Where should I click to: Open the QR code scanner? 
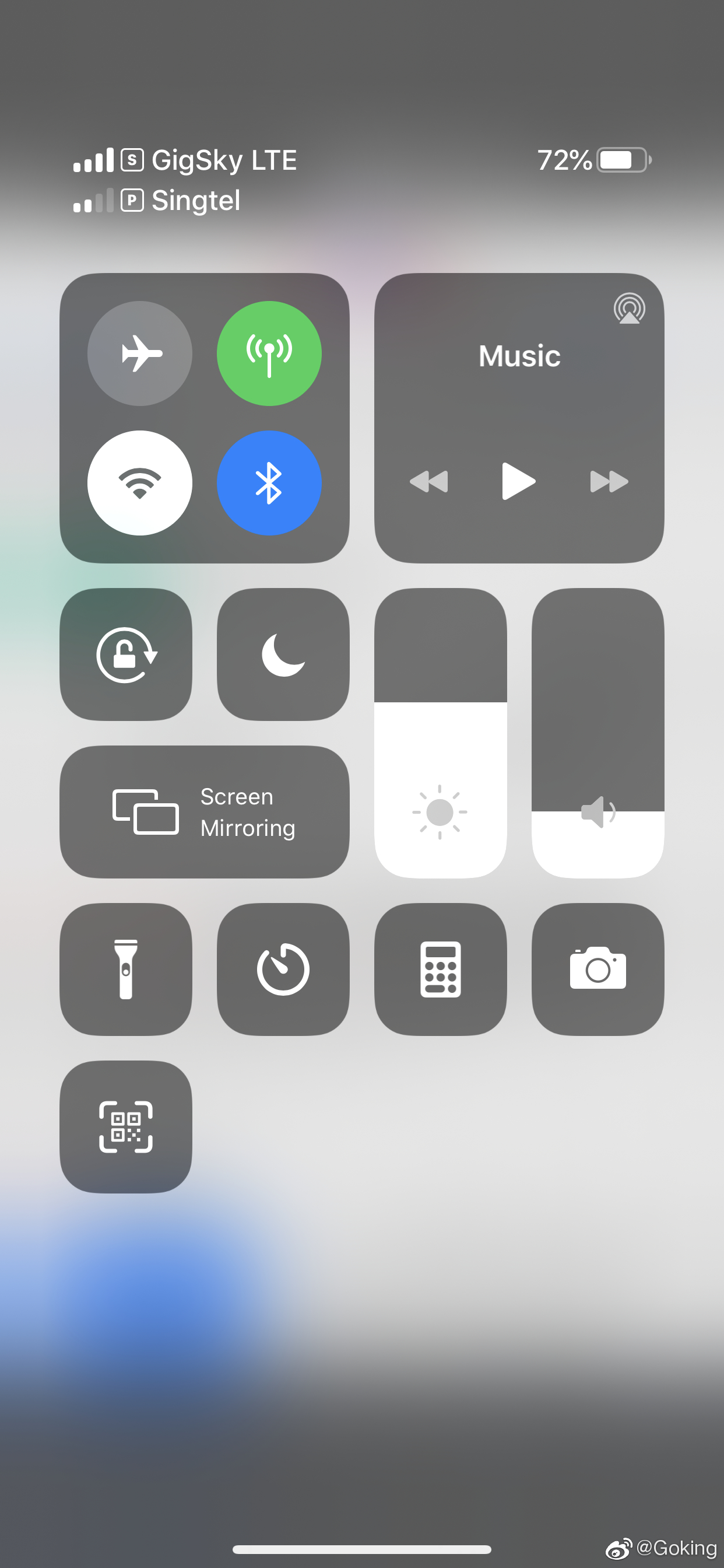tap(126, 1126)
